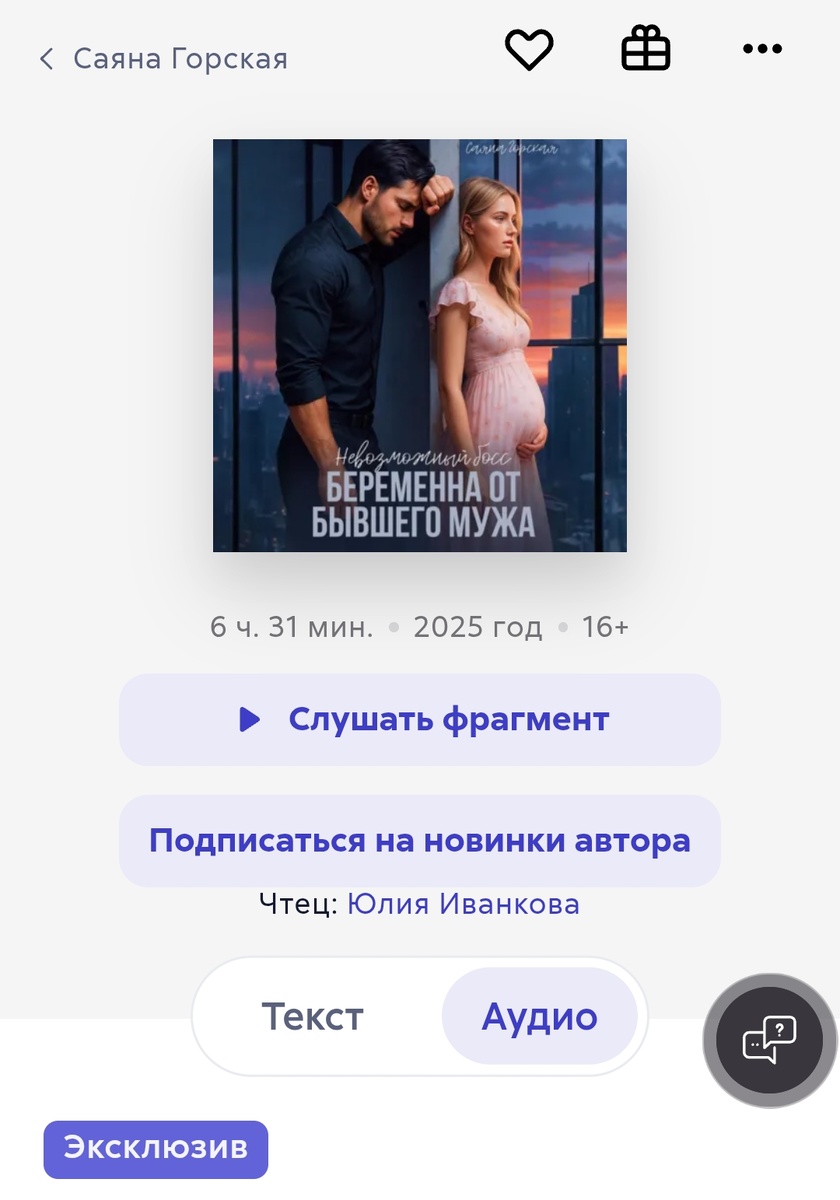Tap the question-mark chat assistant button

pos(768,1040)
